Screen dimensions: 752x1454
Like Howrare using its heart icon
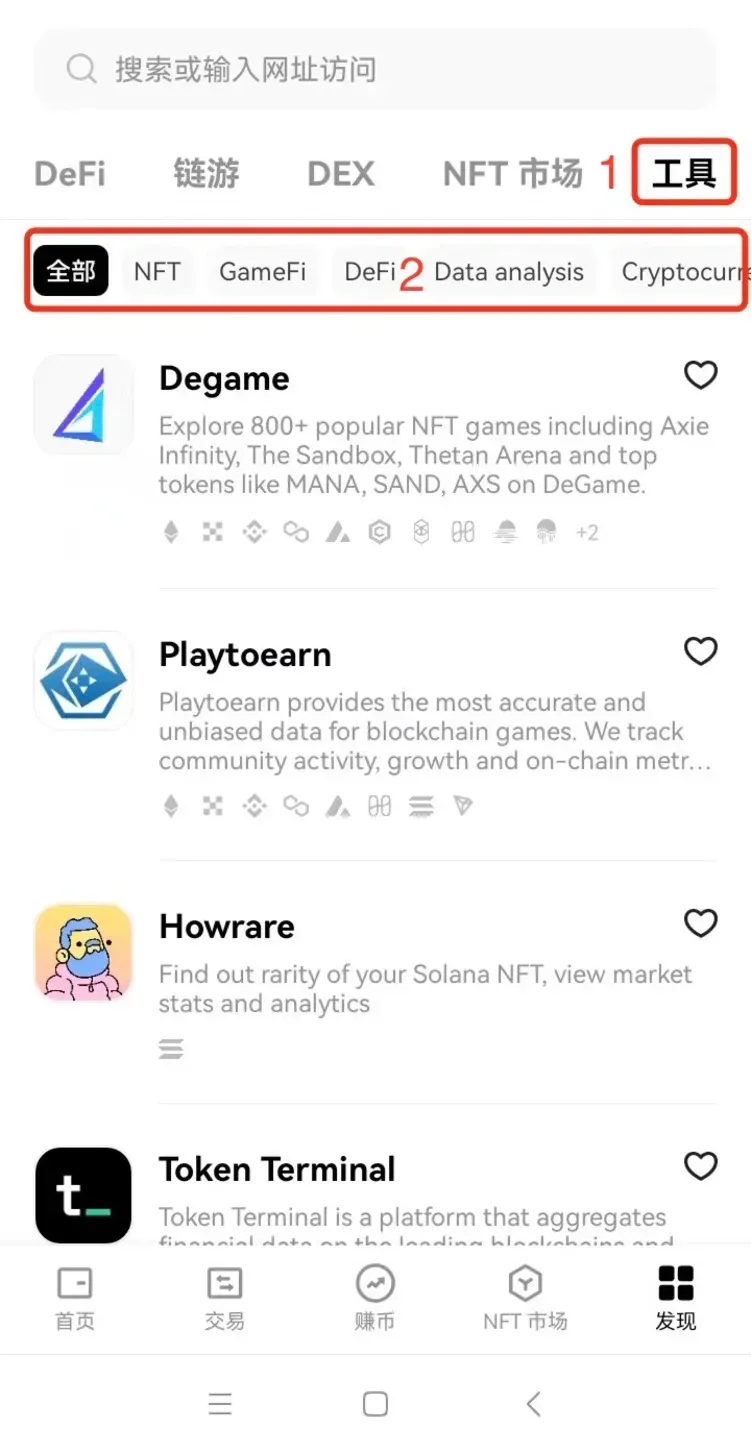(x=700, y=923)
